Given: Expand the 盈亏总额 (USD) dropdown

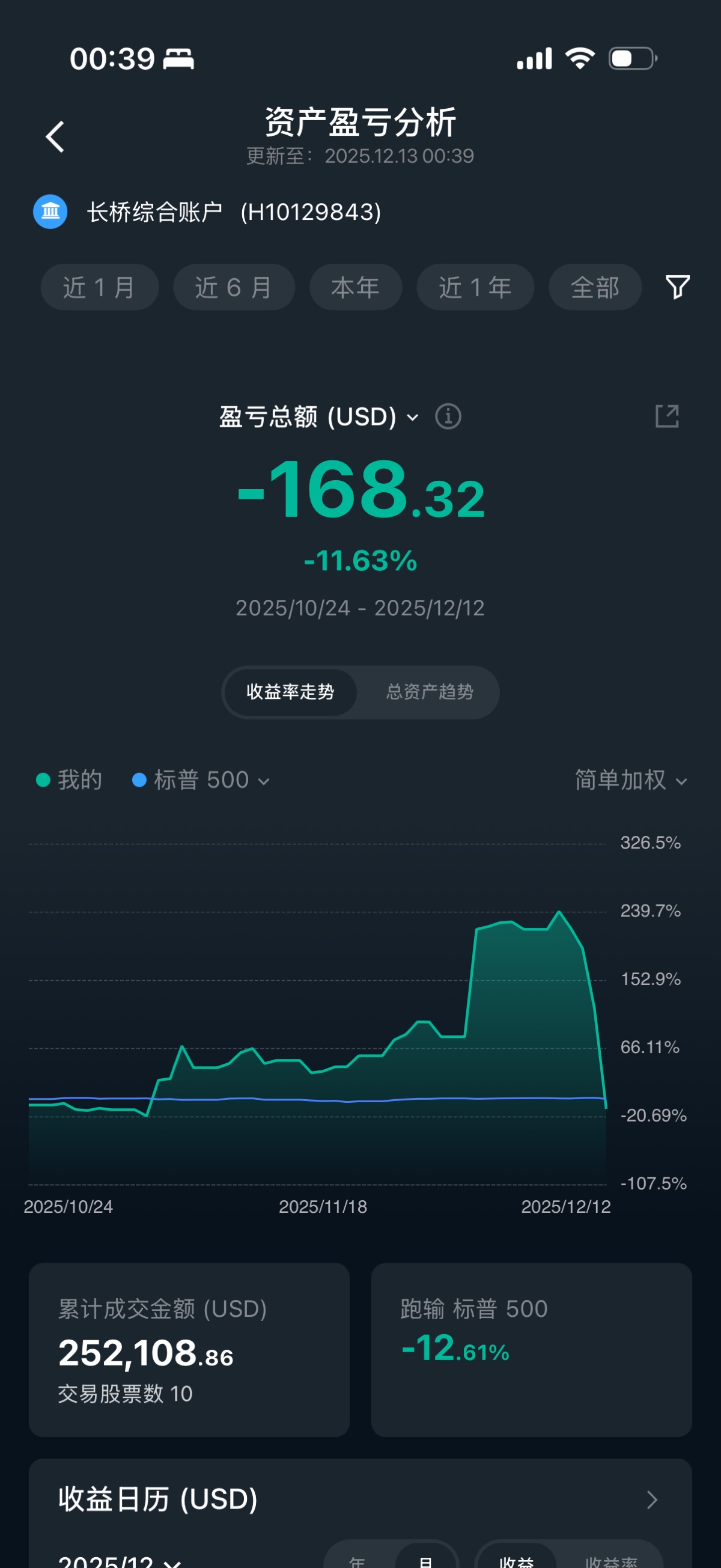Looking at the screenshot, I should 319,417.
